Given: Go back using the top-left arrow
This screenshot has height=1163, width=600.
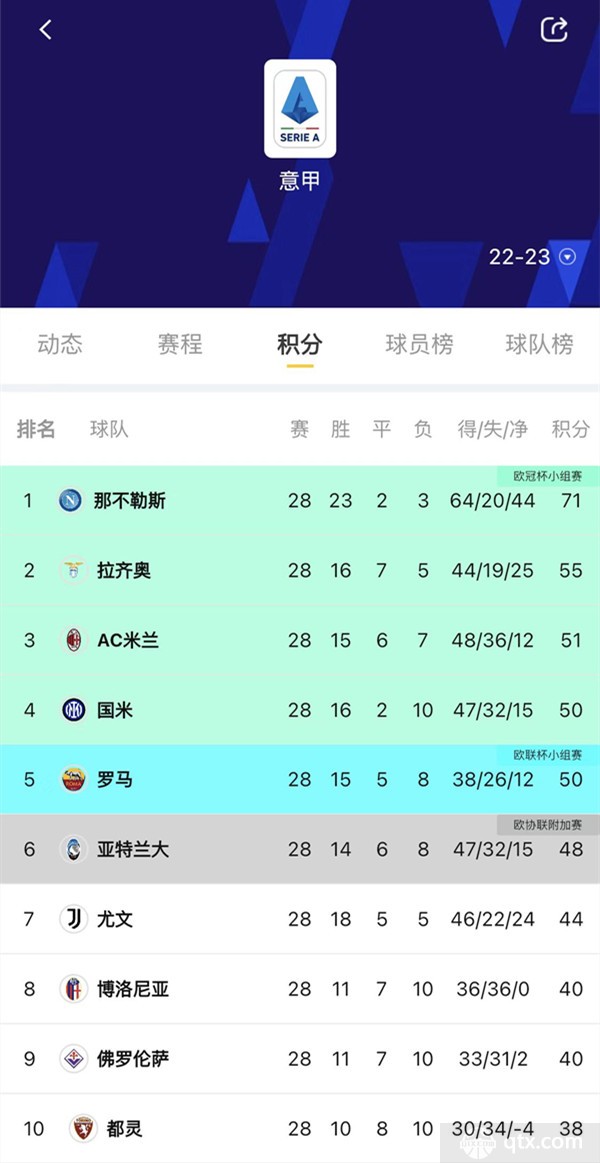Looking at the screenshot, I should pos(46,30).
